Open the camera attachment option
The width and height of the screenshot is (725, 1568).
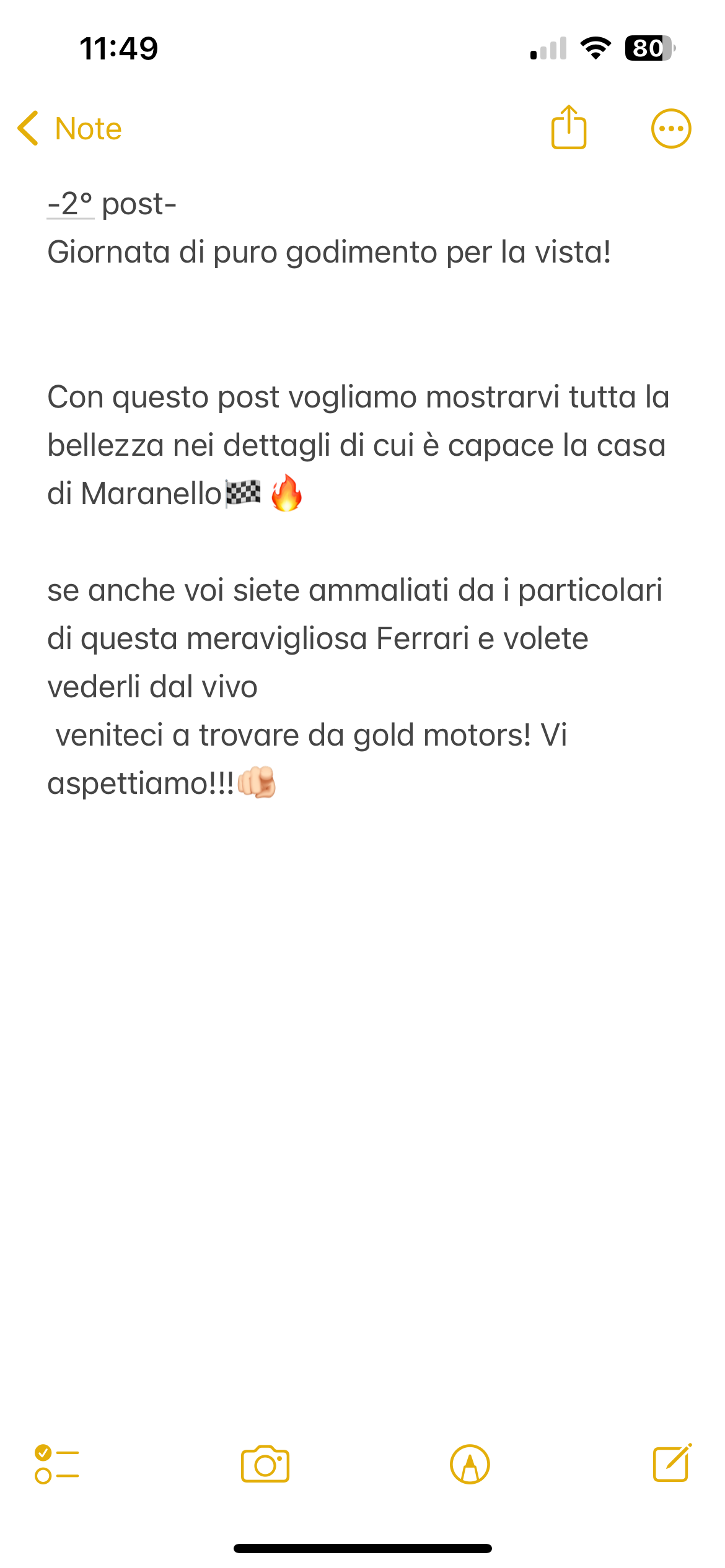(265, 1465)
